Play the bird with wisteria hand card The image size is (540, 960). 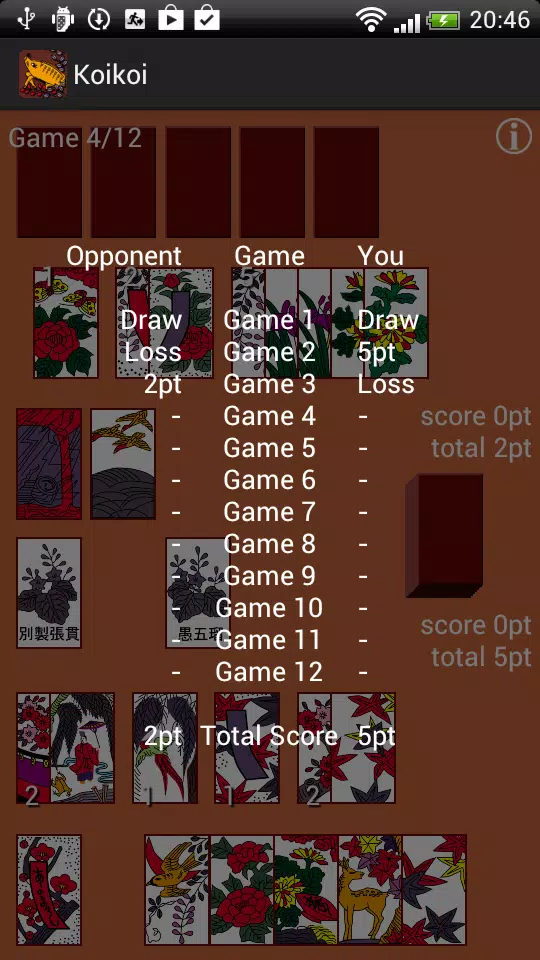(x=177, y=890)
